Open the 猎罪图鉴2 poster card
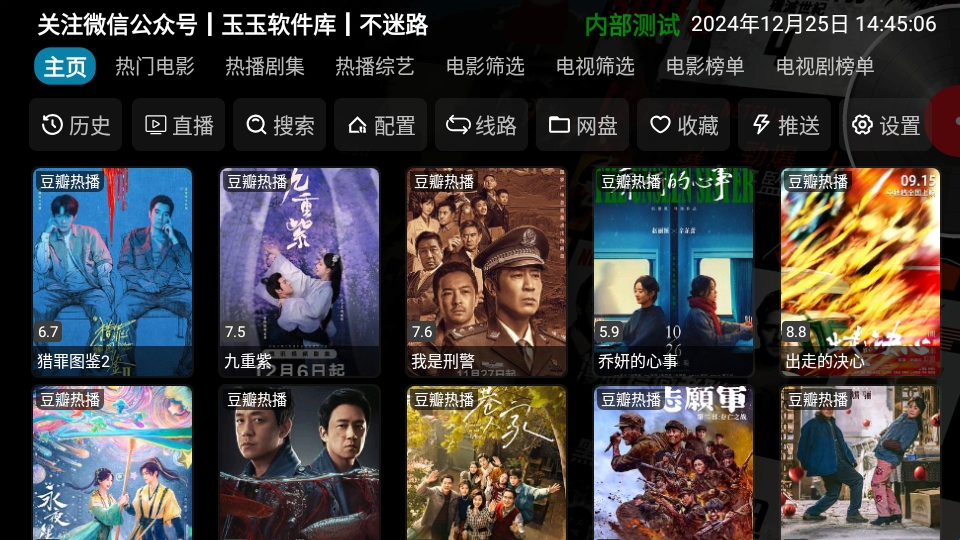The image size is (960, 540). click(x=112, y=270)
